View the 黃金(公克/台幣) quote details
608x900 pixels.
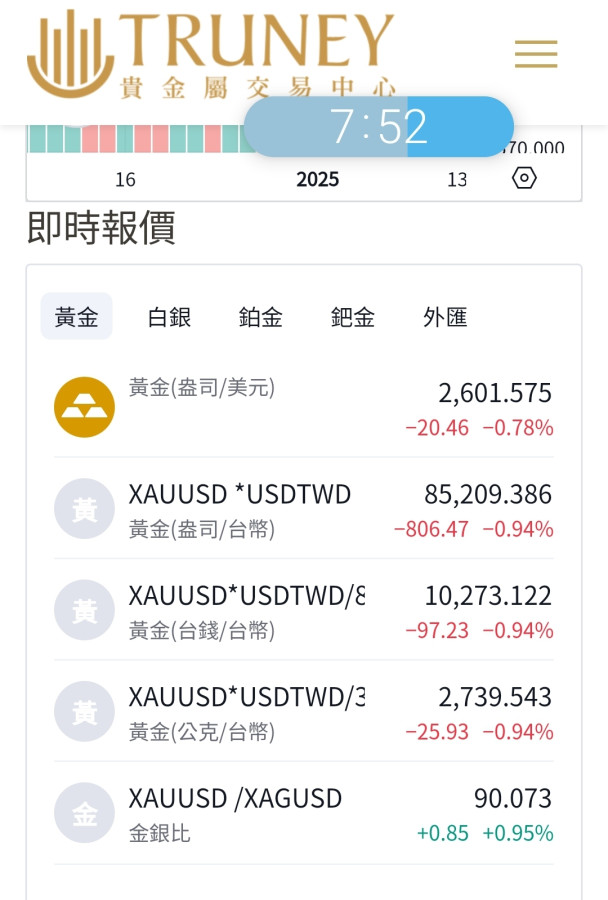303,711
